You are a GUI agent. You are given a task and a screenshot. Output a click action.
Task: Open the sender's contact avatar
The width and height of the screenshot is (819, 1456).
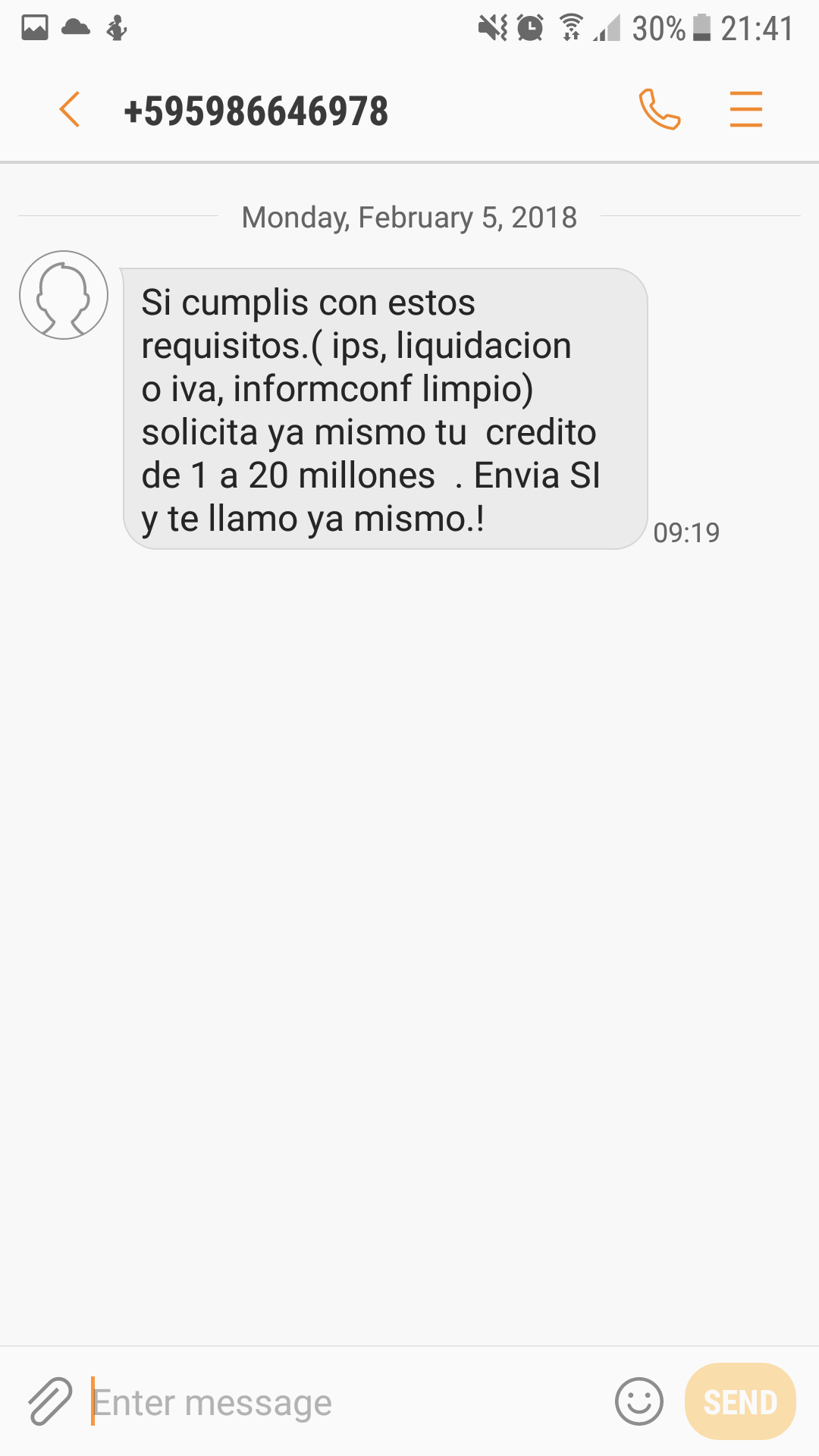point(64,295)
